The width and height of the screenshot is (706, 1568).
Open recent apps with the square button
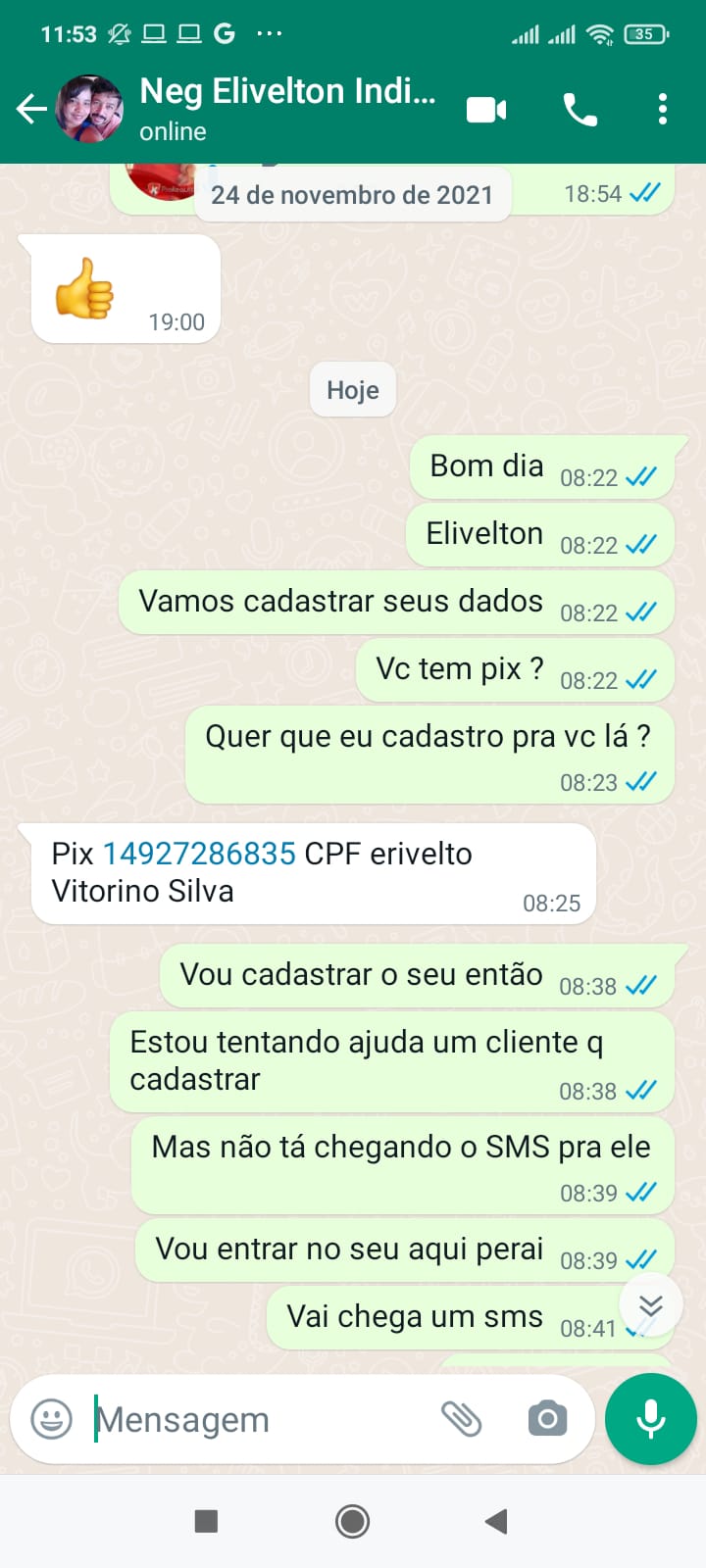point(206,1521)
